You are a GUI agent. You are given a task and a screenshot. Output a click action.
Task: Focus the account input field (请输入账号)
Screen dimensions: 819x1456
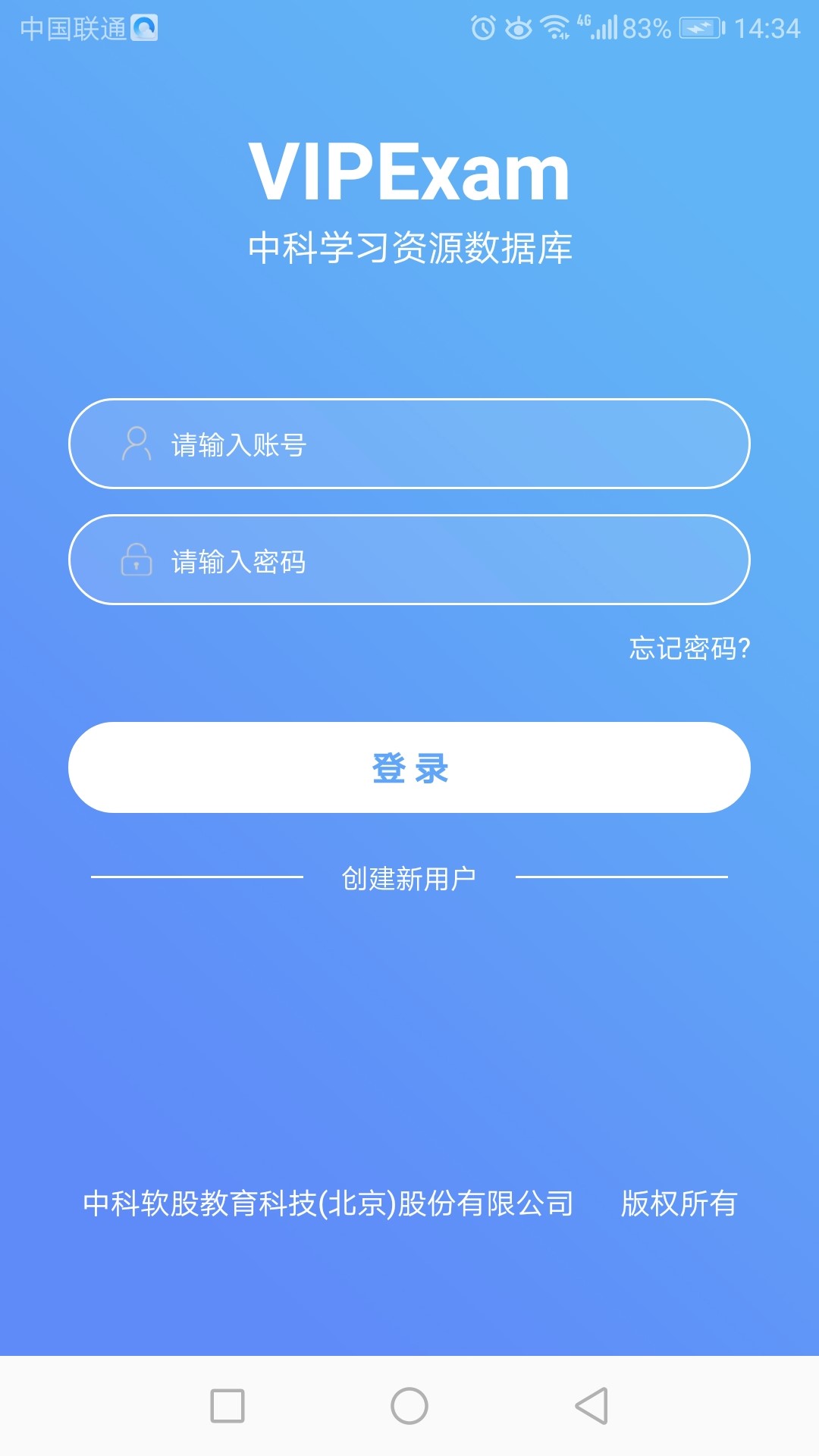tap(409, 444)
